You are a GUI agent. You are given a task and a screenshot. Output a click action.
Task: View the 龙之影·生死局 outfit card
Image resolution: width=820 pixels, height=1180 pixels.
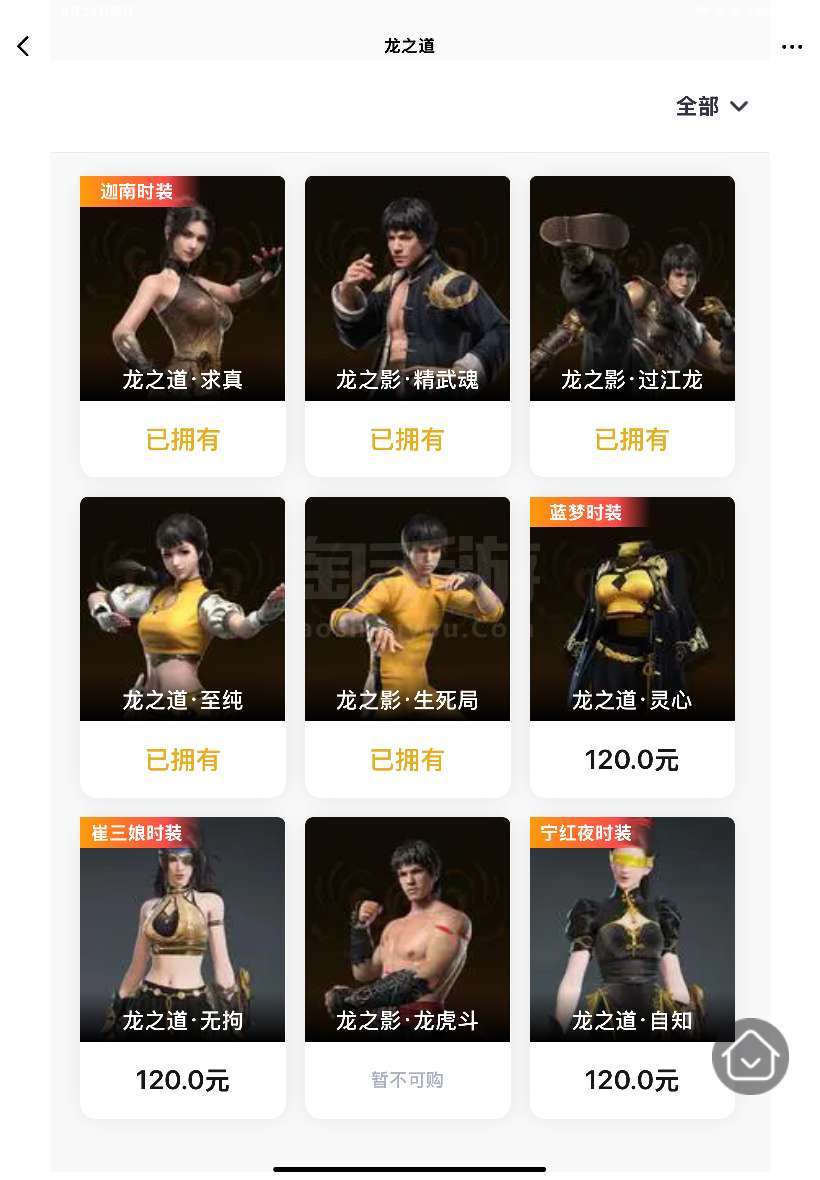(x=407, y=608)
